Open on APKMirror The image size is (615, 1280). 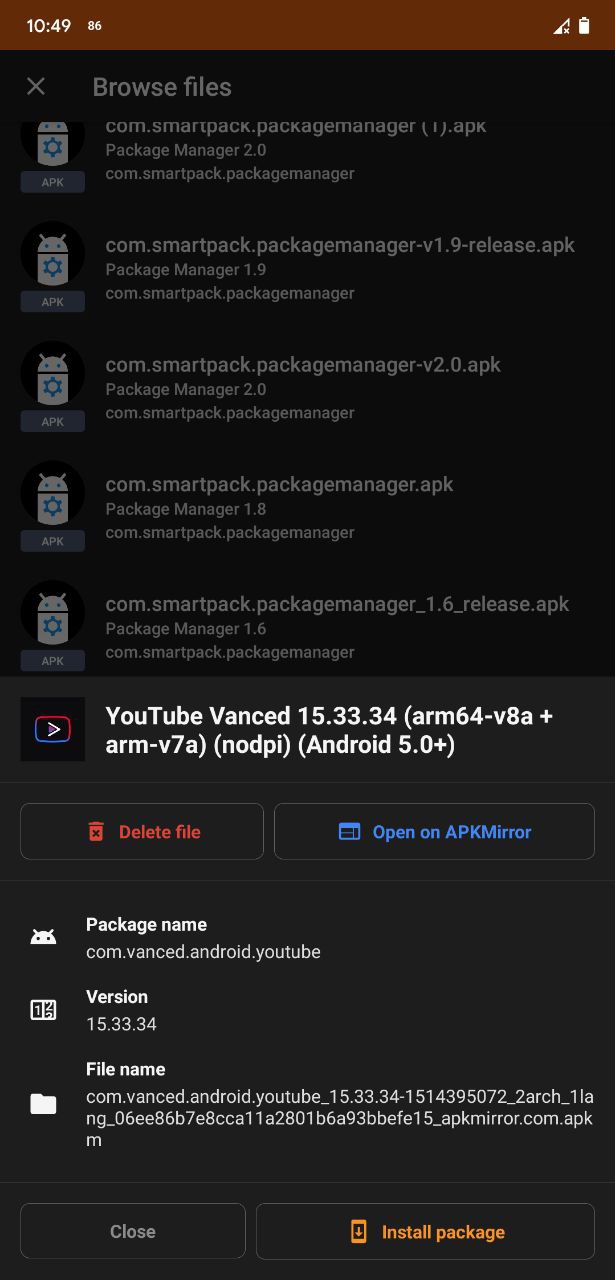[x=434, y=831]
